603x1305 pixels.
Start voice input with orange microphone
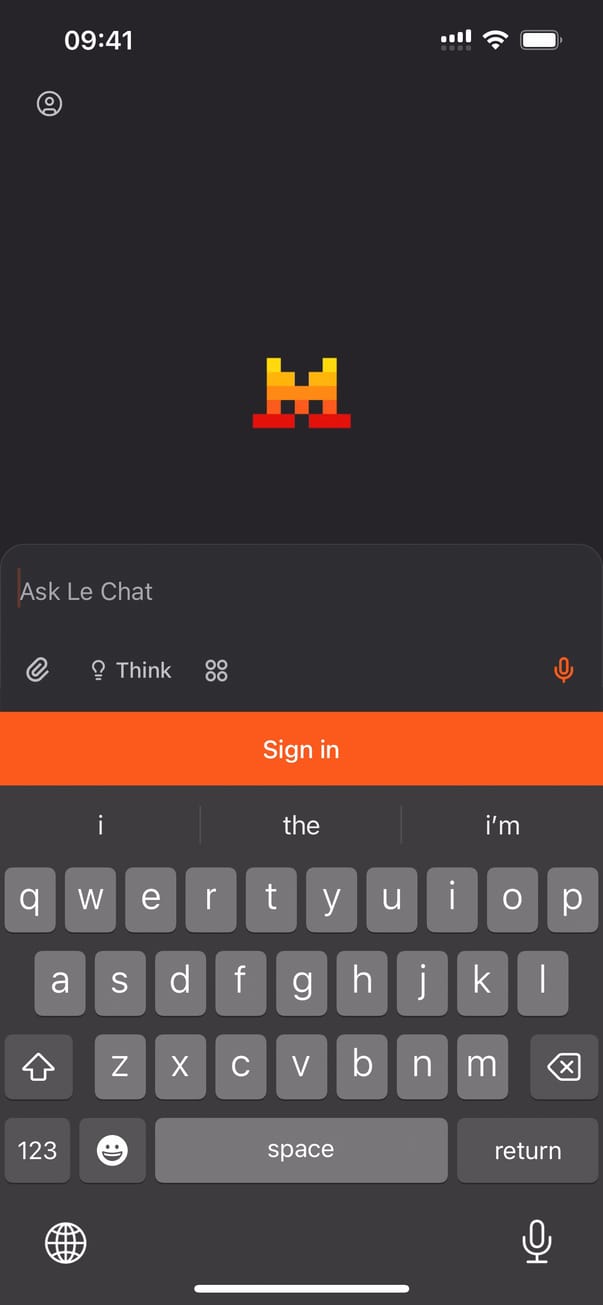(x=564, y=670)
